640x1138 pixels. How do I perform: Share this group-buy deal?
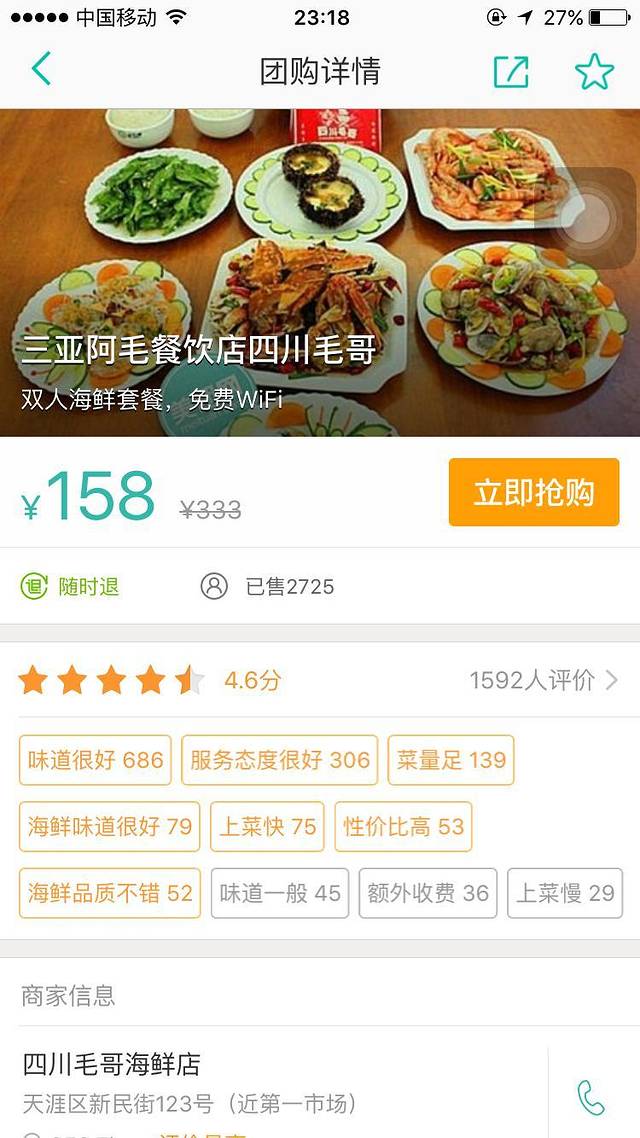click(510, 71)
